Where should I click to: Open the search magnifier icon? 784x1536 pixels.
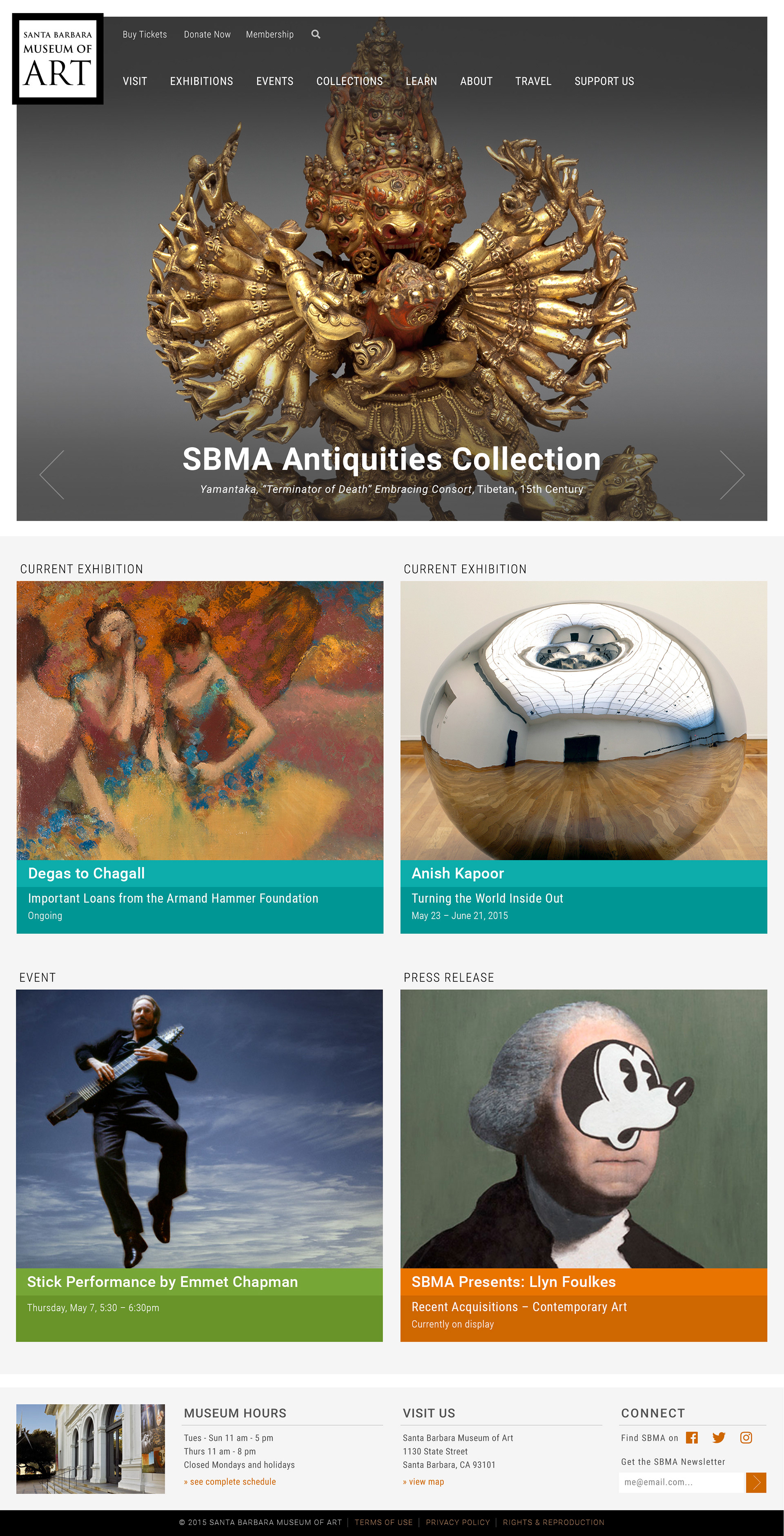coord(315,35)
